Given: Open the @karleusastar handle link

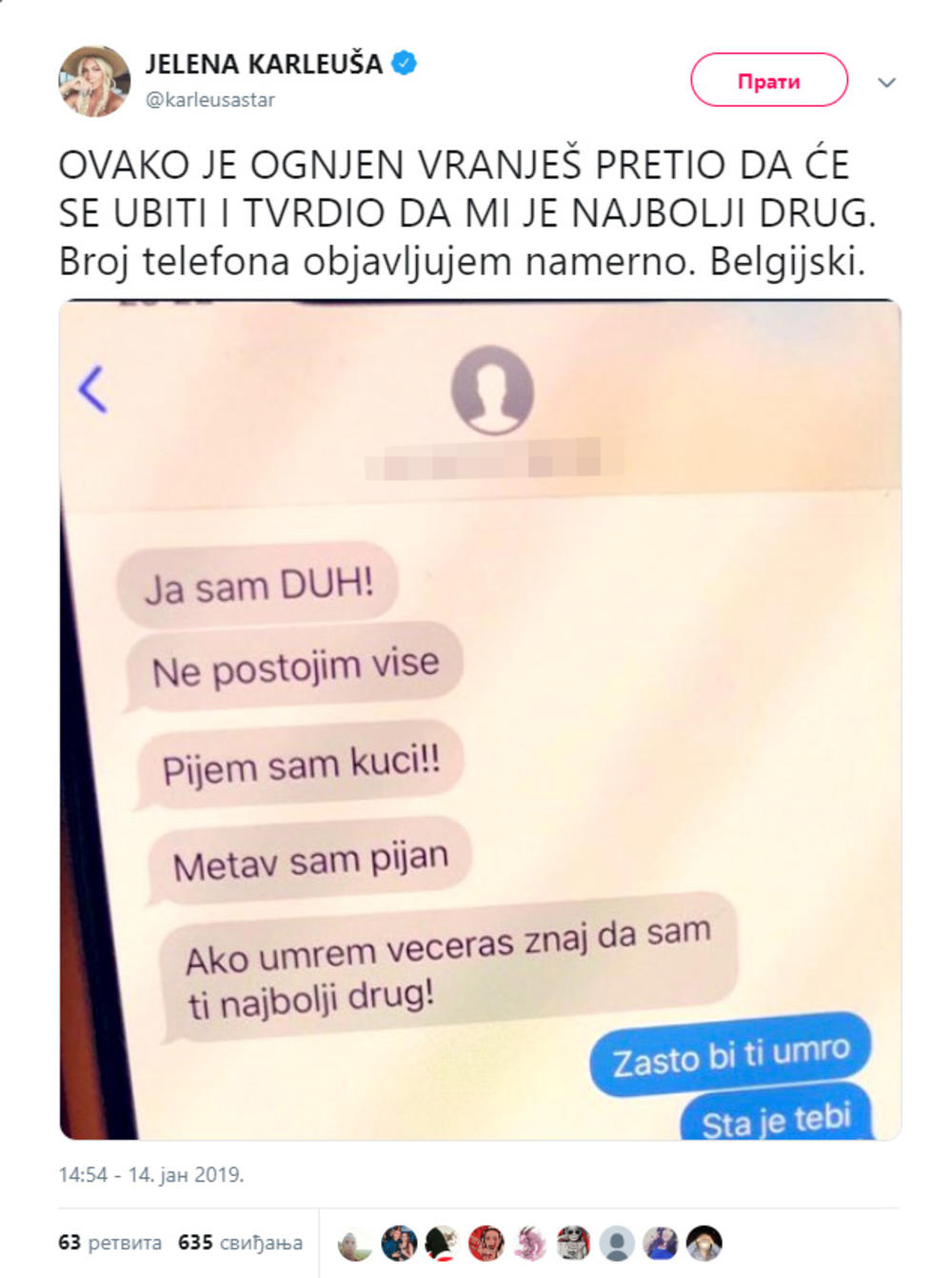Looking at the screenshot, I should [x=209, y=99].
